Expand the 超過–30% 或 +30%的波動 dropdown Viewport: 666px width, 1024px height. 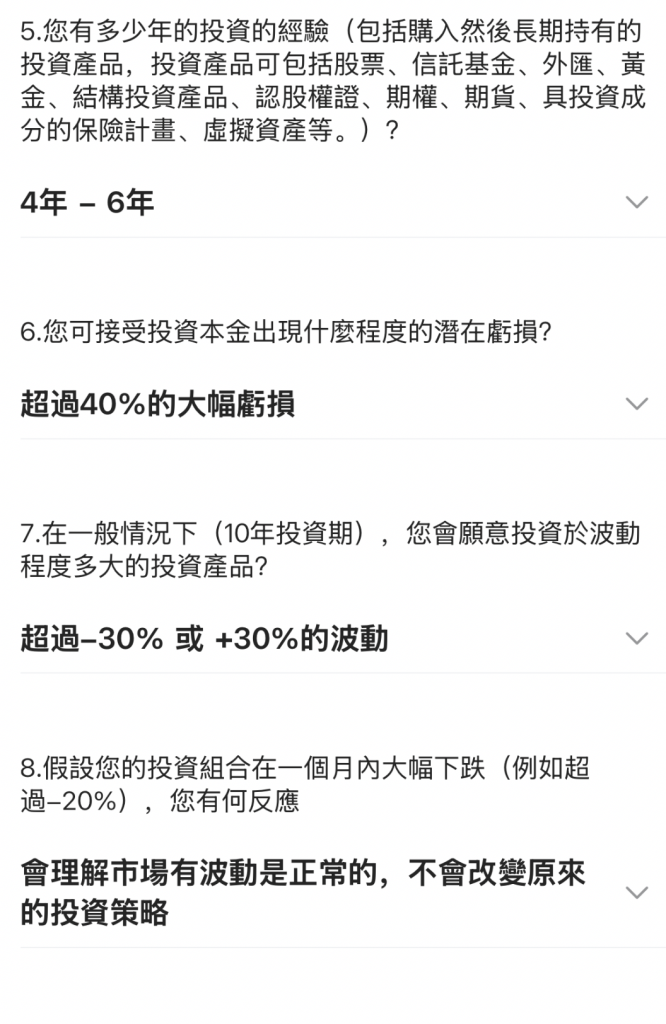(636, 639)
